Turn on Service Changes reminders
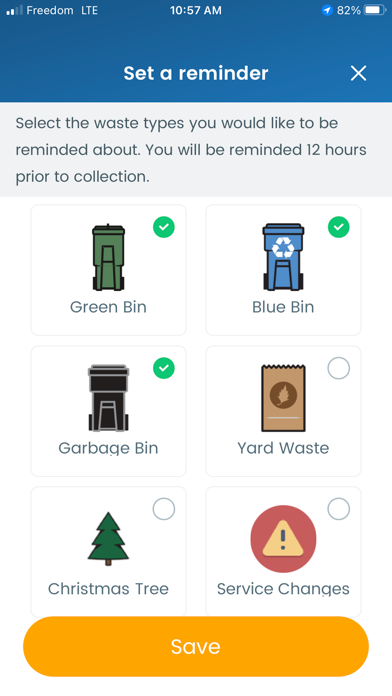 [339, 509]
